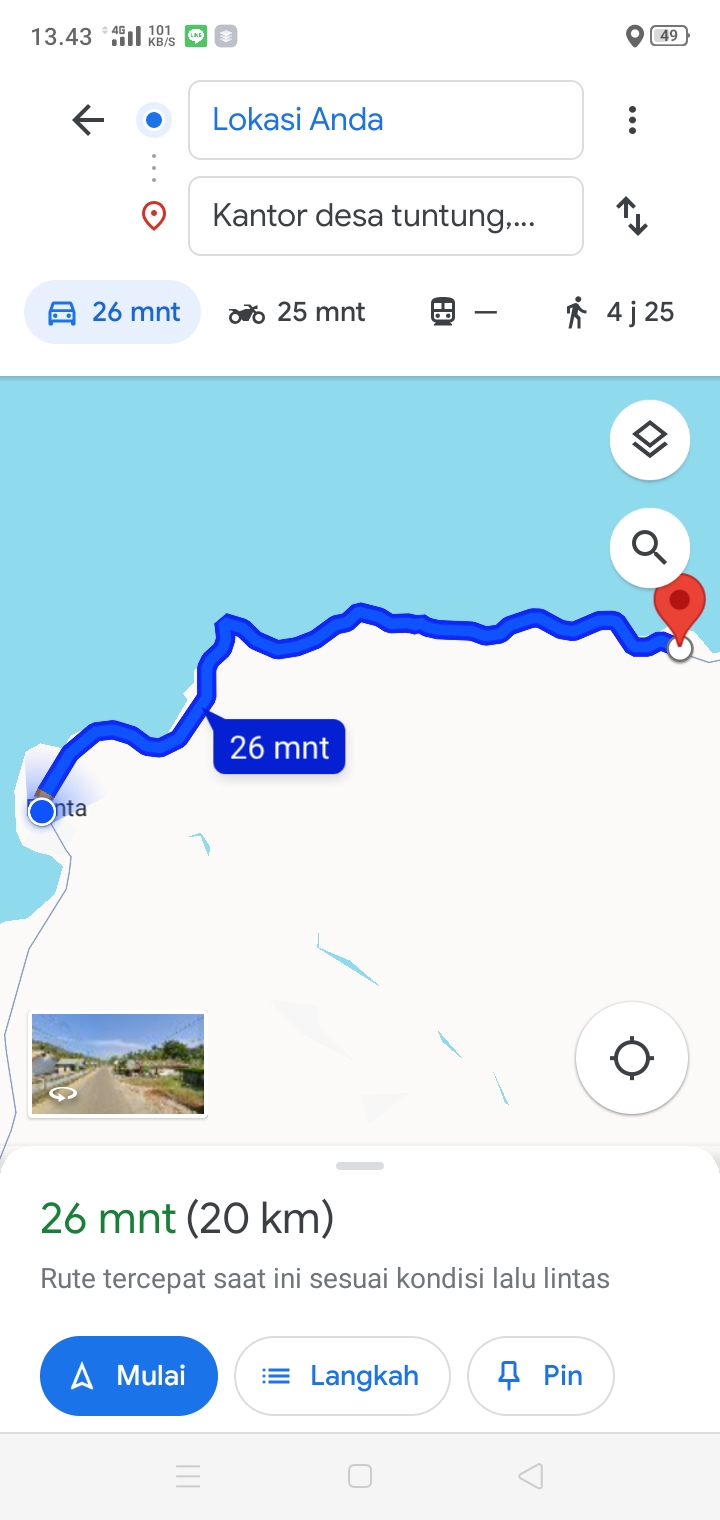Search along the route
Image resolution: width=720 pixels, height=1520 pixels.
[650, 547]
